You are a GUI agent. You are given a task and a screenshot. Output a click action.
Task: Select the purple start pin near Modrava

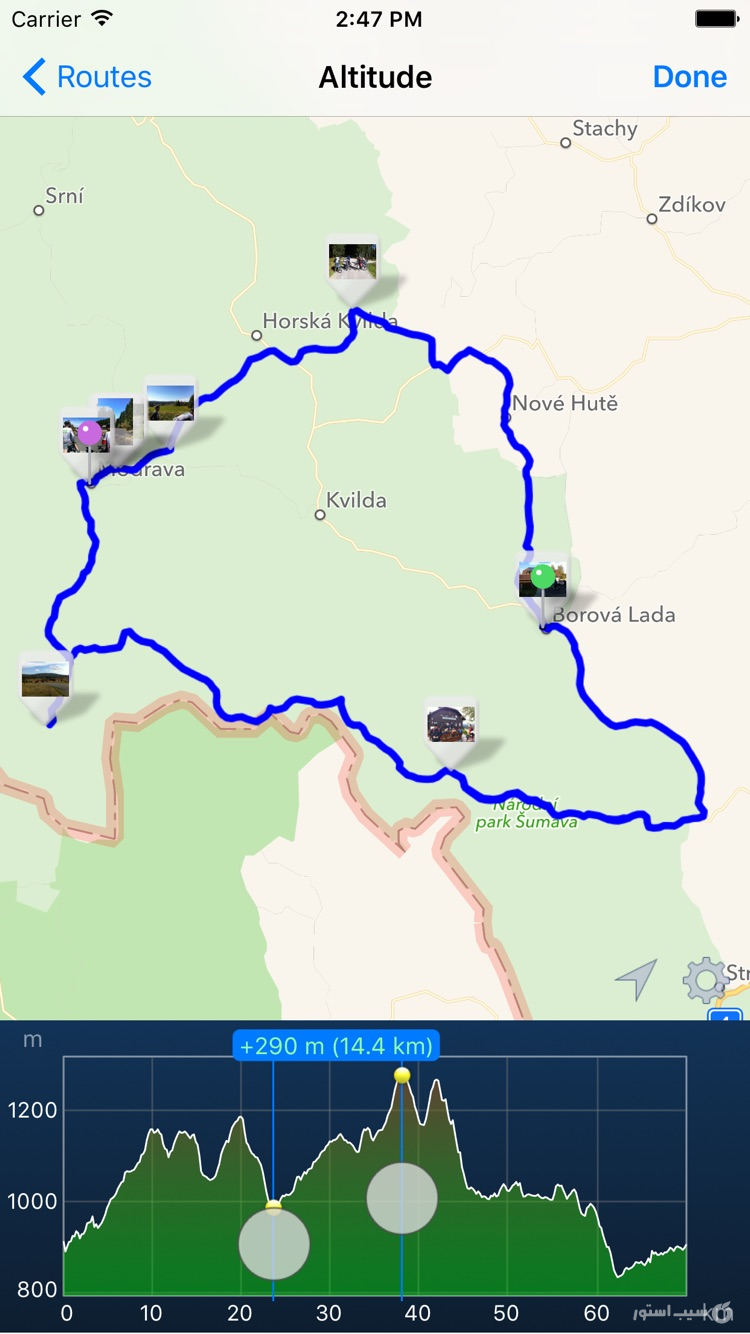click(x=88, y=432)
